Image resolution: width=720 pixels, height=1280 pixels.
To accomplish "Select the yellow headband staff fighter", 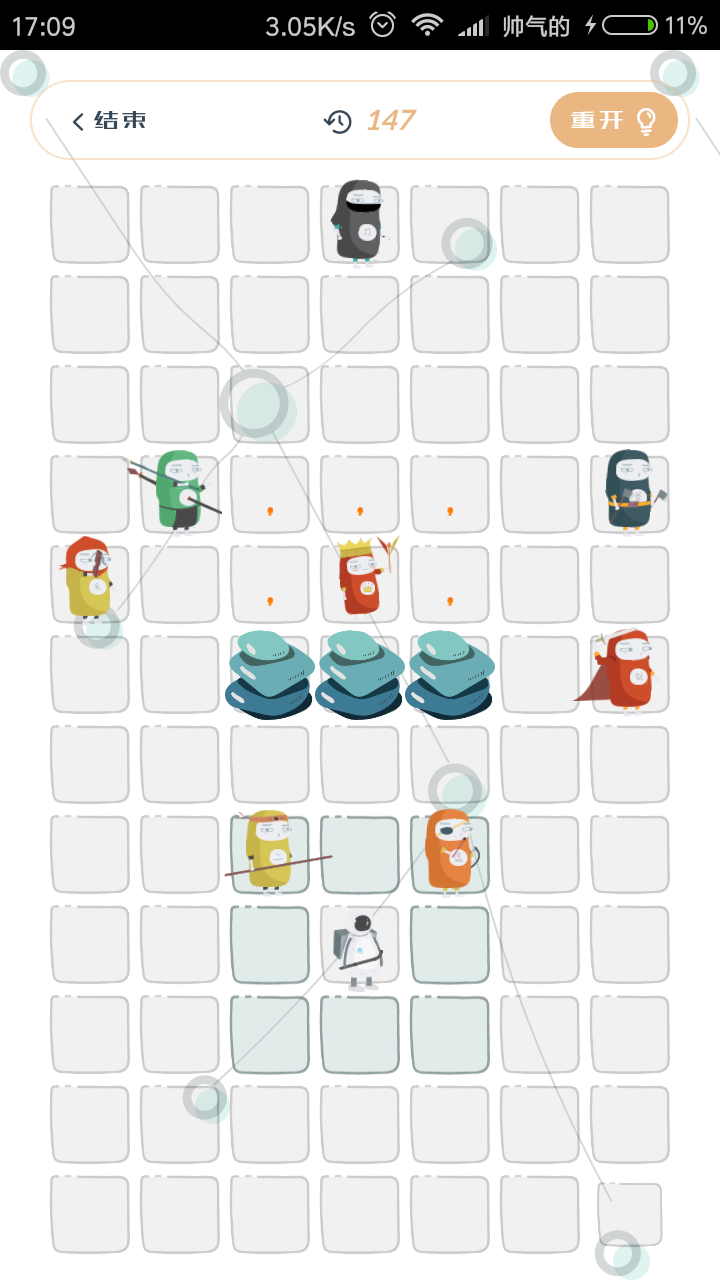I will [x=269, y=851].
